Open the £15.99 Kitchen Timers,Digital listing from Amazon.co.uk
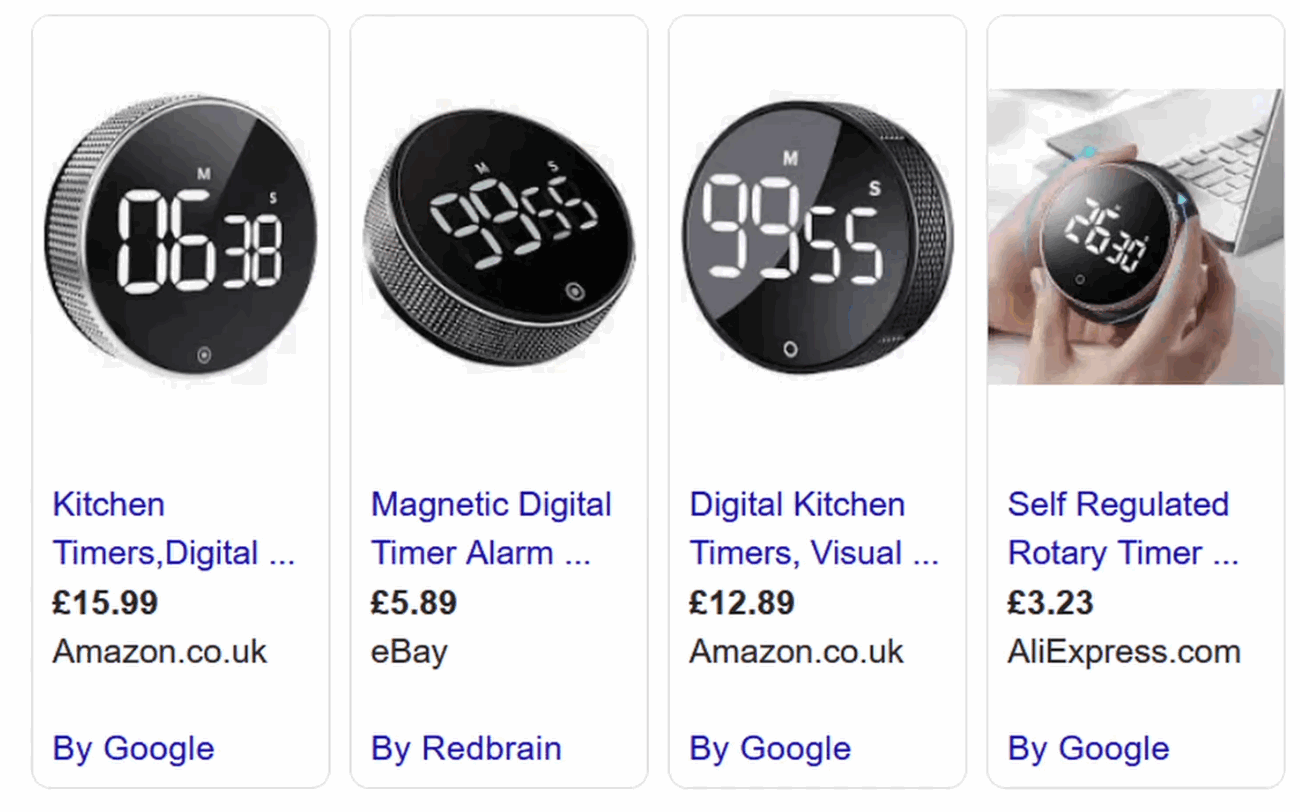 coord(173,528)
